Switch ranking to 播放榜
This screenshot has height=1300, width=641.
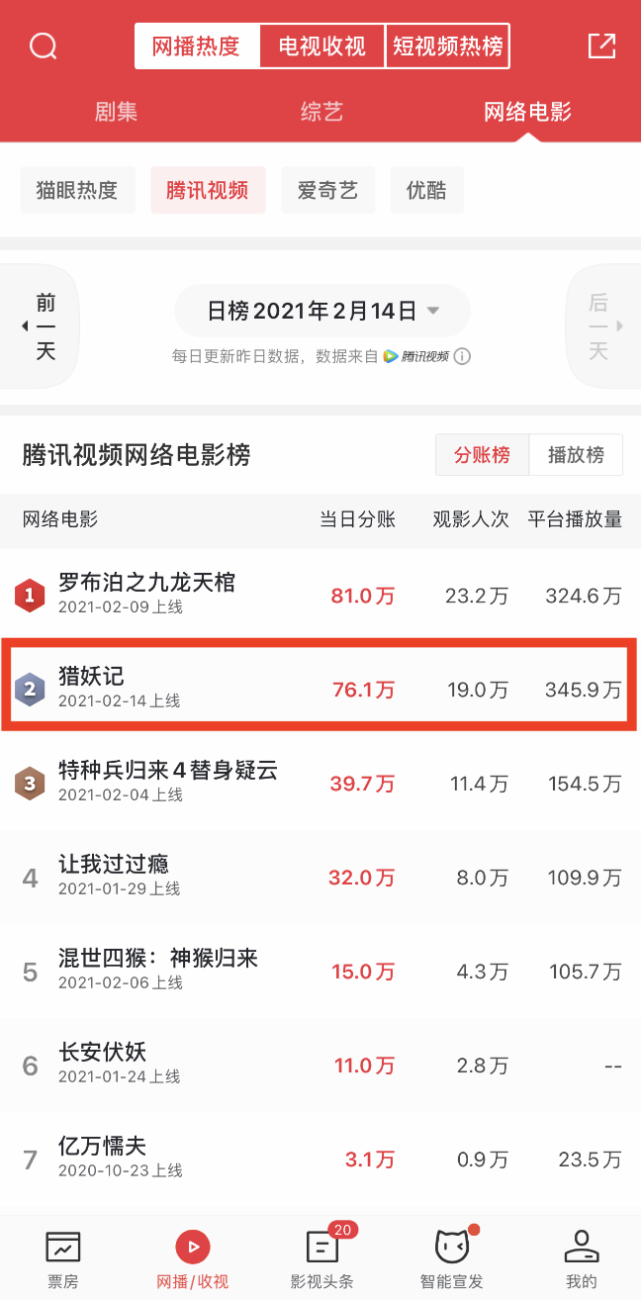[x=576, y=455]
